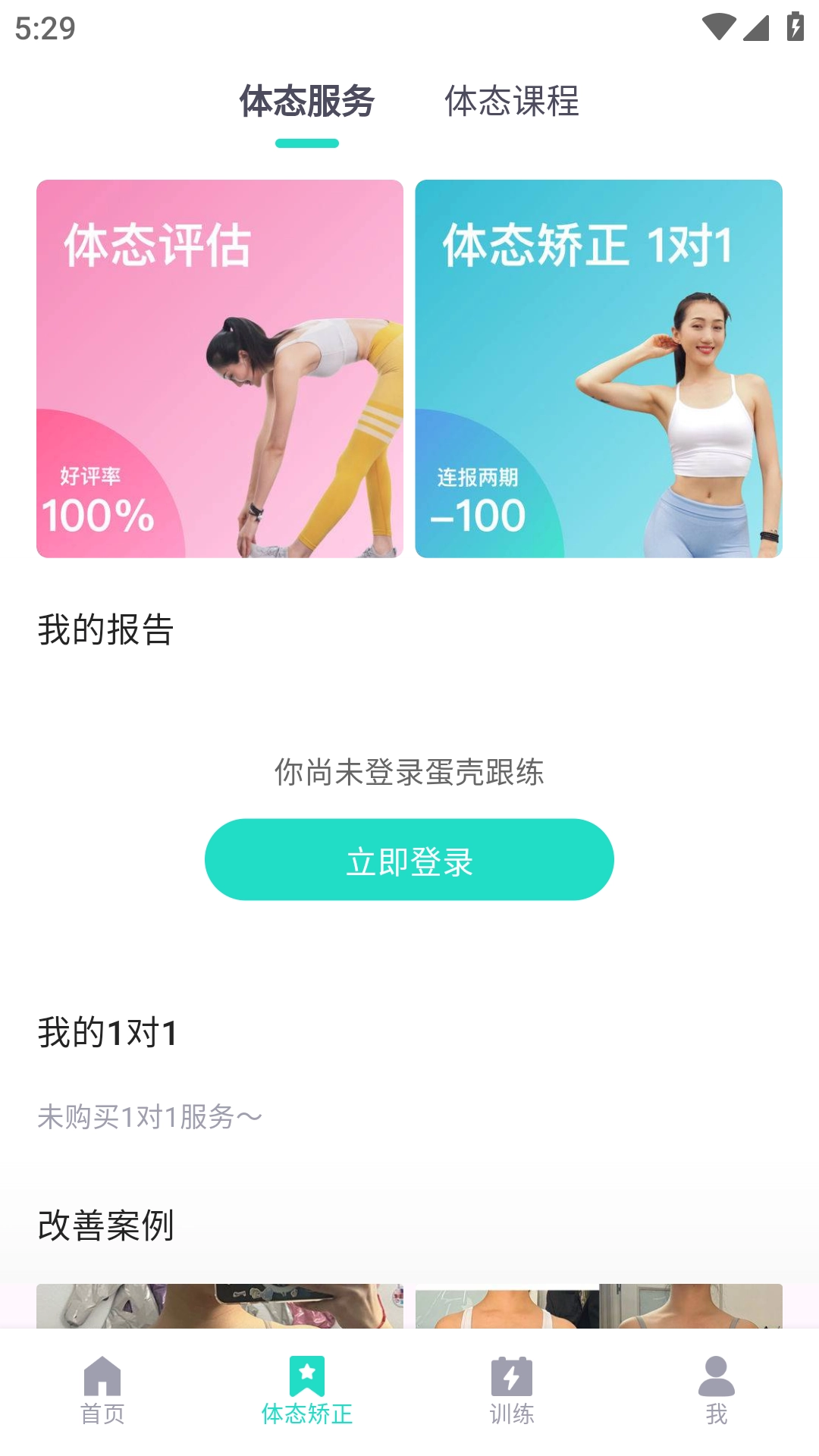Tap 体态矫正 in the bottom navigation
Image resolution: width=819 pixels, height=1456 pixels.
306,1391
